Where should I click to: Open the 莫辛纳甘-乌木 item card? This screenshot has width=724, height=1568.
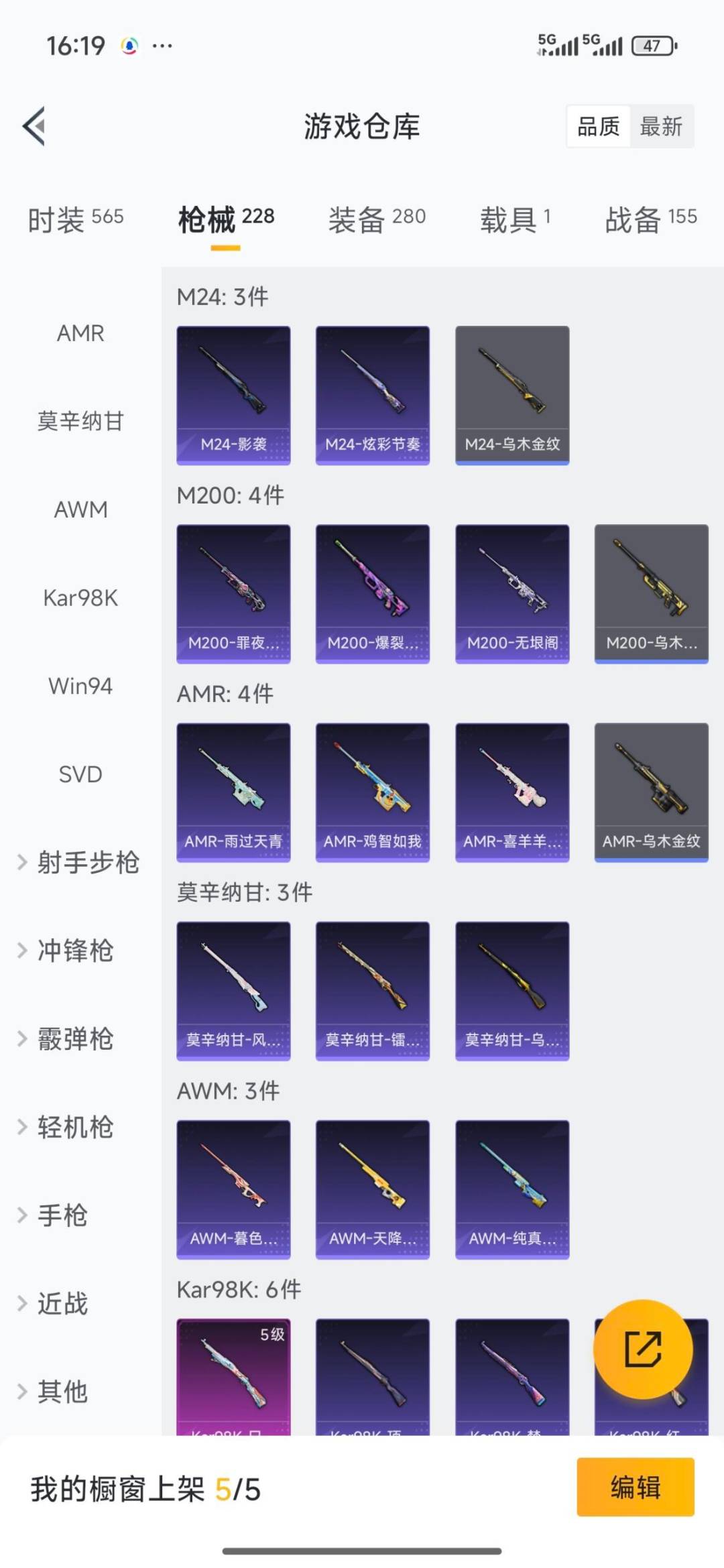(x=512, y=991)
